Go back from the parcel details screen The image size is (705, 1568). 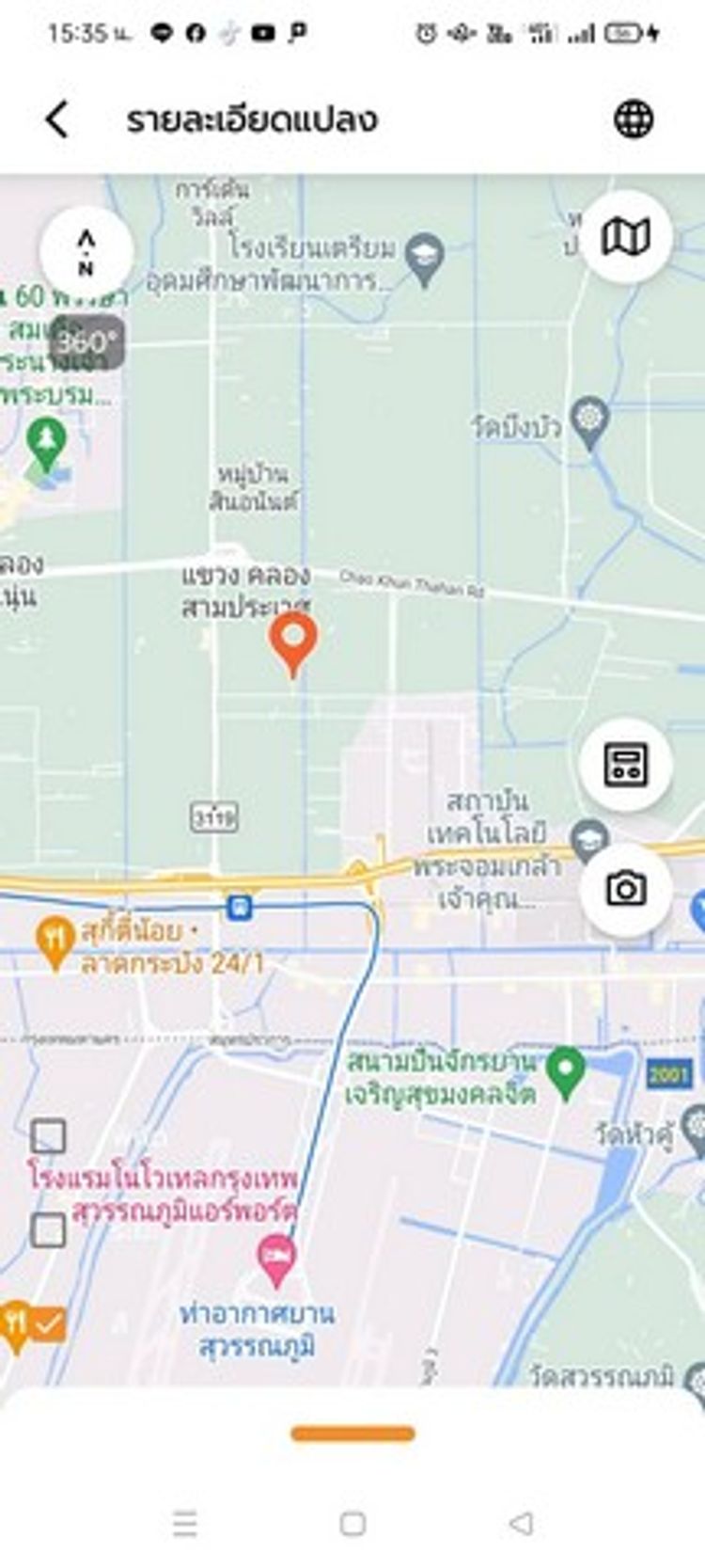pos(57,120)
